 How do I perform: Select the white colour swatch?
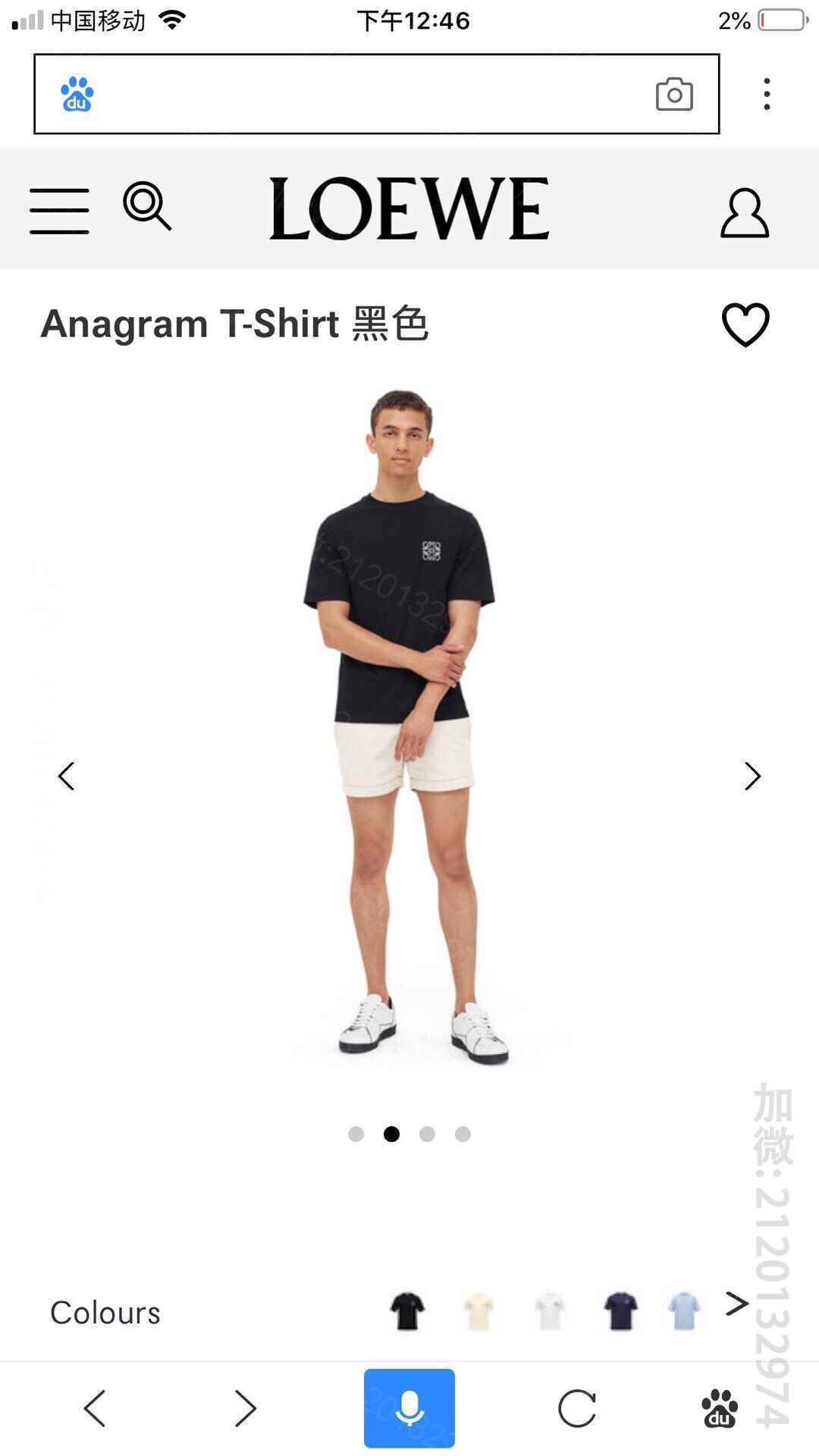[549, 1311]
